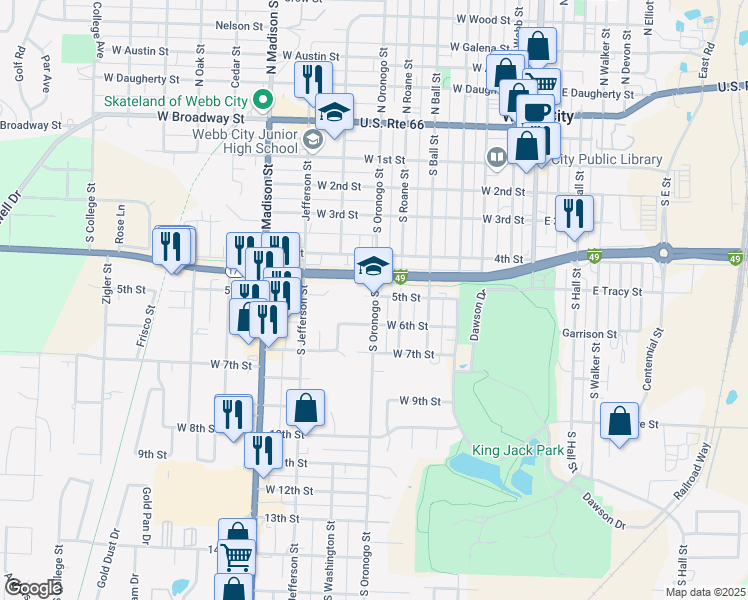The height and width of the screenshot is (600, 748).
Task: Select the coffee cup marker downtown
Action: pyautogui.click(x=537, y=110)
